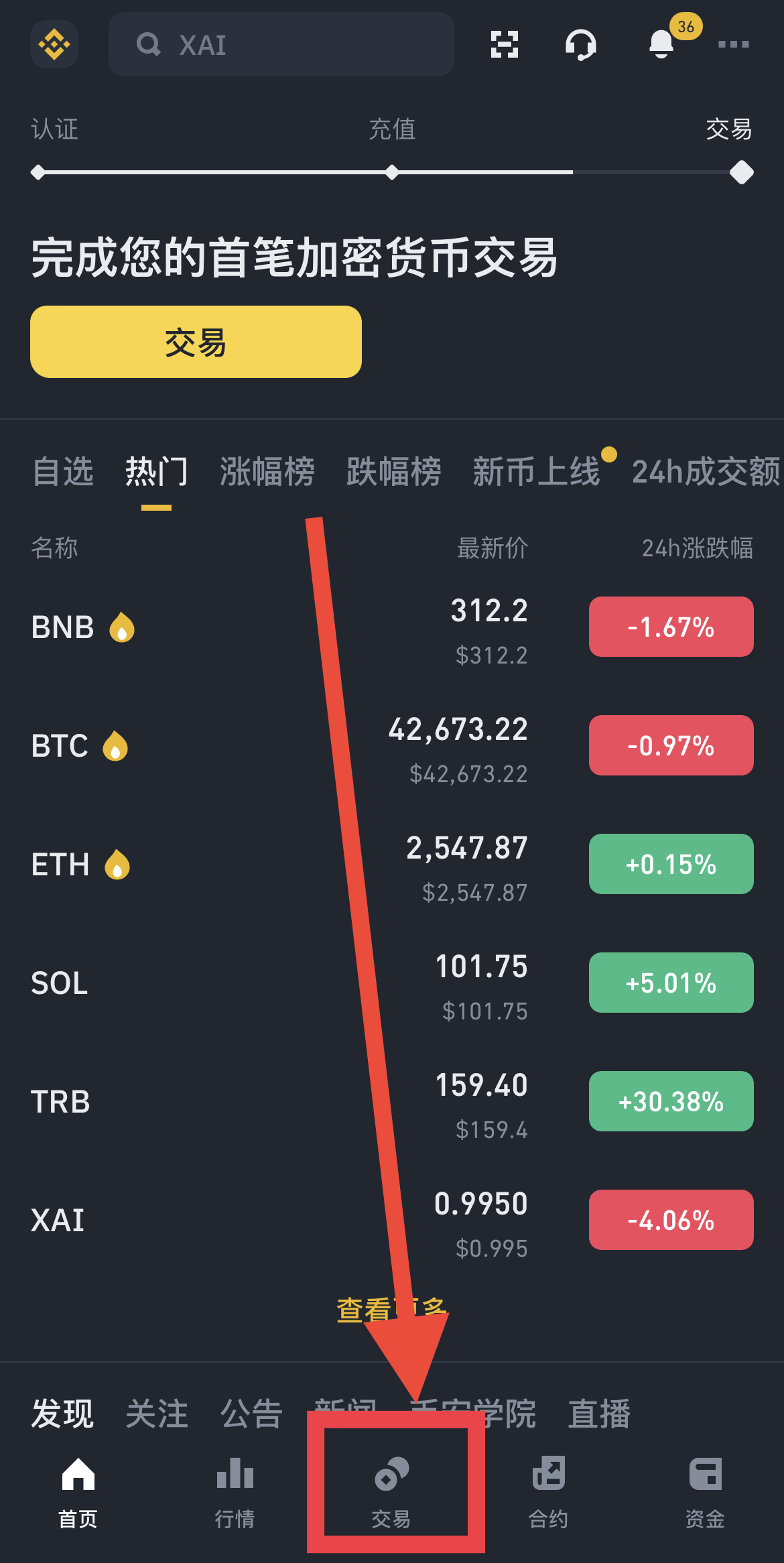The width and height of the screenshot is (784, 1563).
Task: Switch to the 直播 section tab
Action: point(599,1414)
